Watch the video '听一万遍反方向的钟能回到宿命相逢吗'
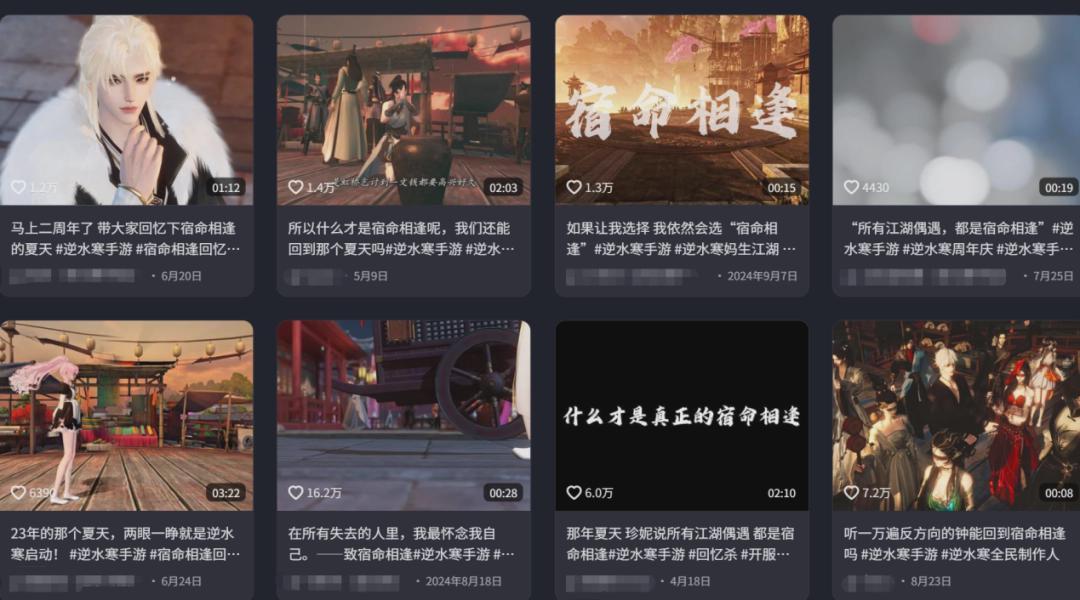This screenshot has height=600, width=1080. click(956, 415)
